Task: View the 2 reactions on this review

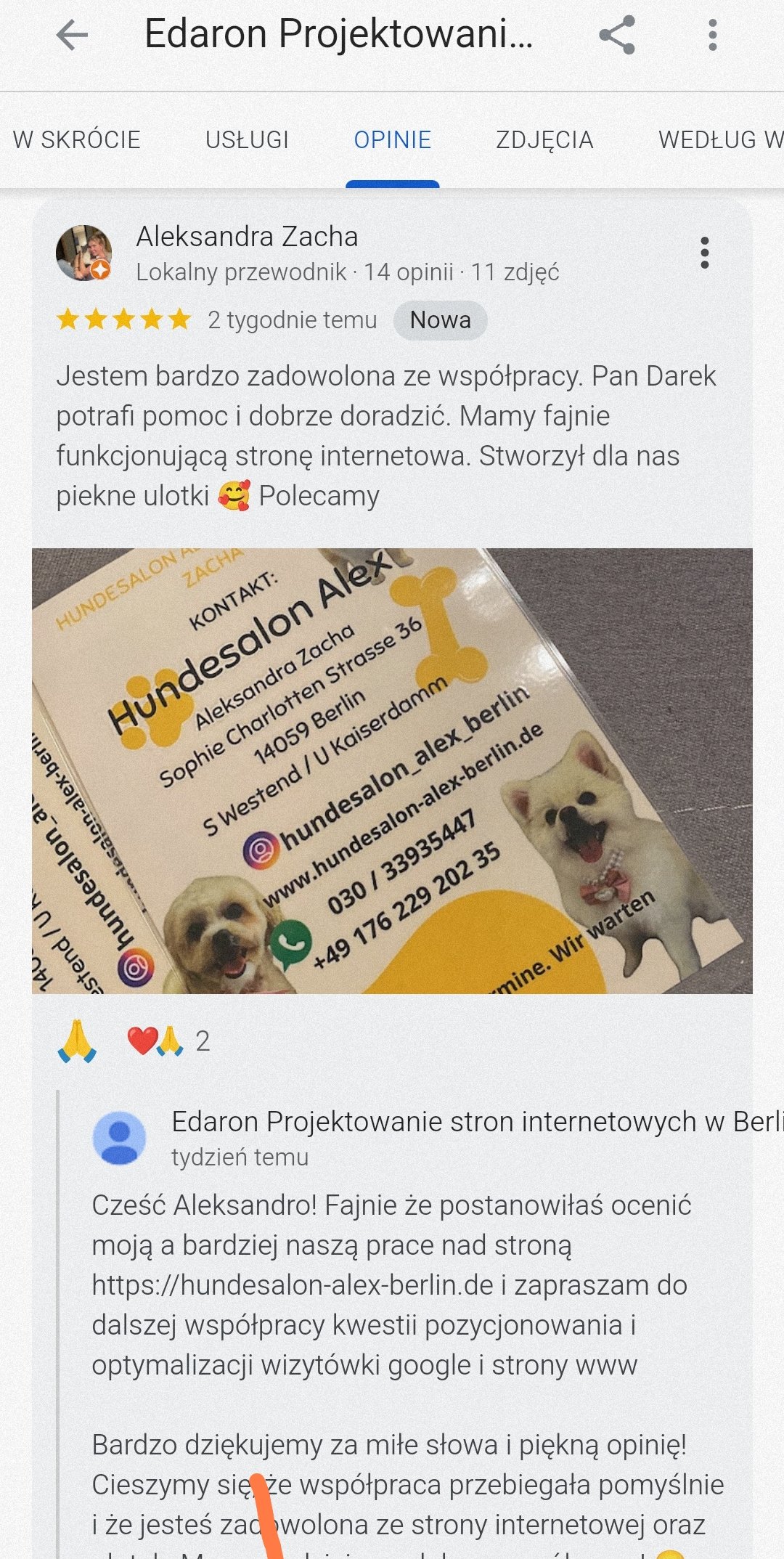Action: click(x=168, y=1041)
